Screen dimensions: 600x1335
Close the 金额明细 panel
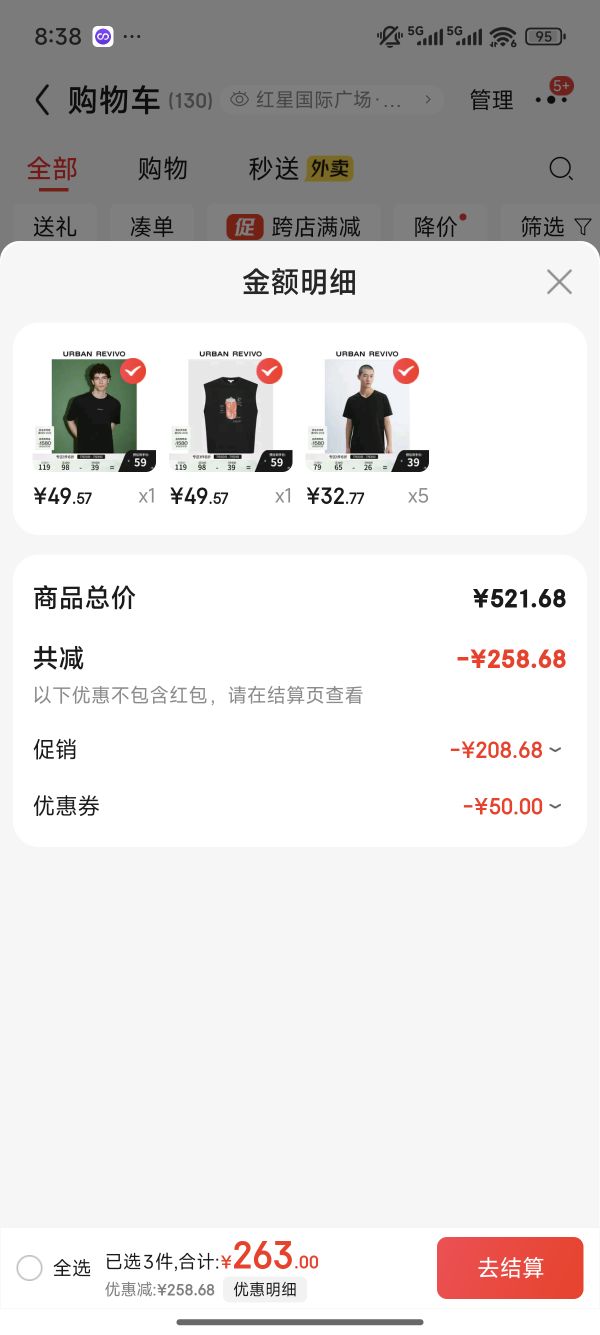point(559,282)
